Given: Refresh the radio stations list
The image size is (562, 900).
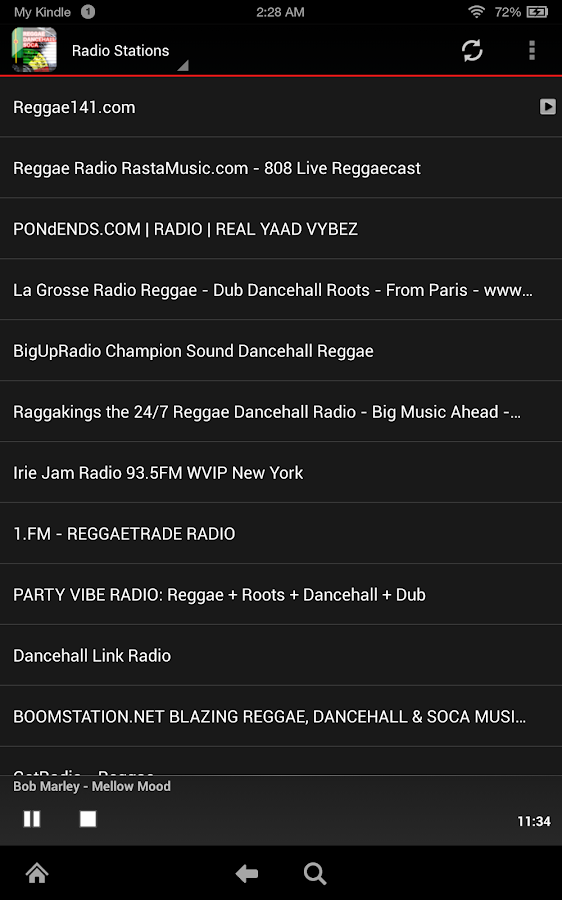Looking at the screenshot, I should (472, 51).
